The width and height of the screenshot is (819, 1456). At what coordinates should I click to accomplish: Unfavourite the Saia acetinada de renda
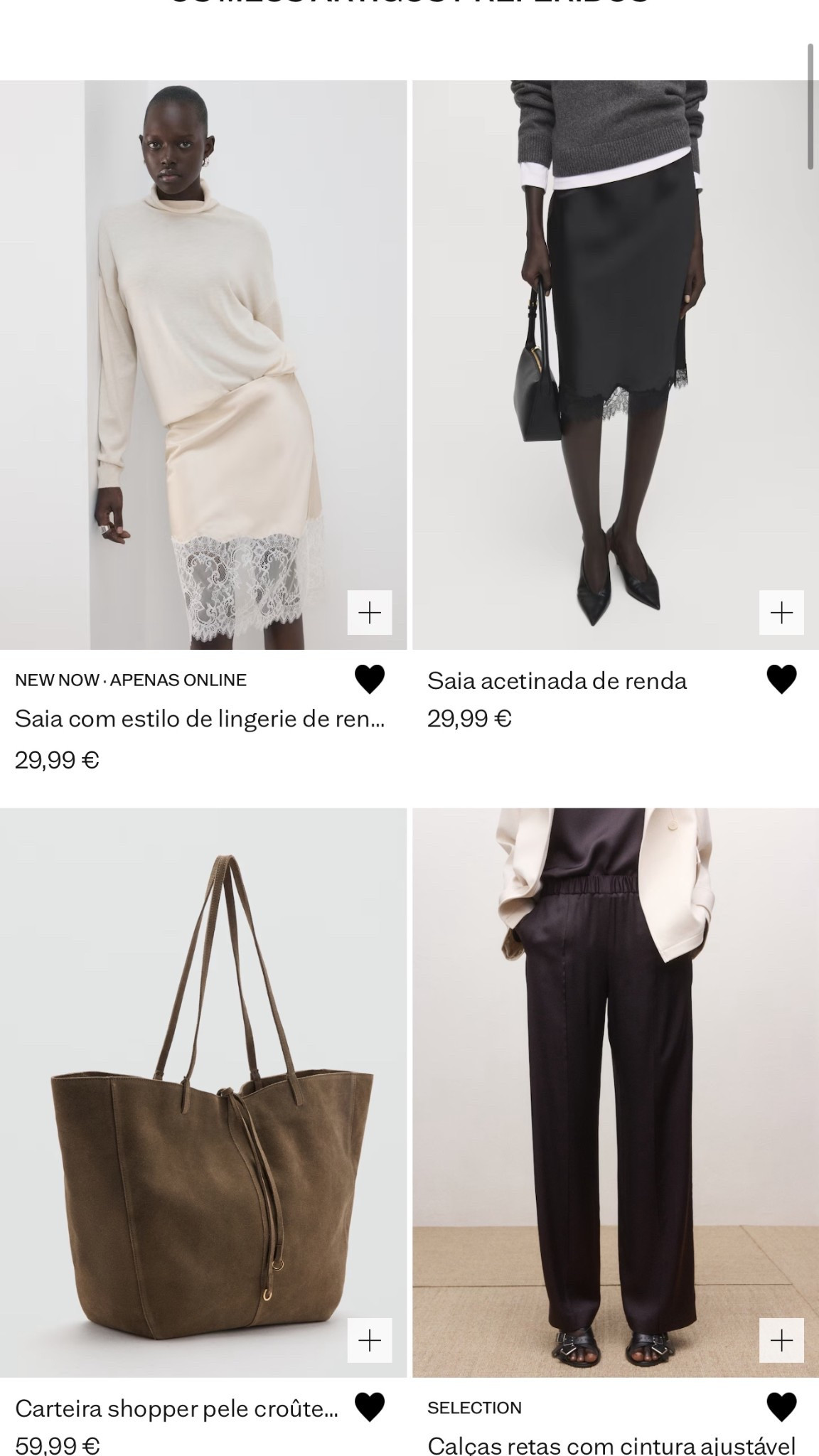point(781,679)
